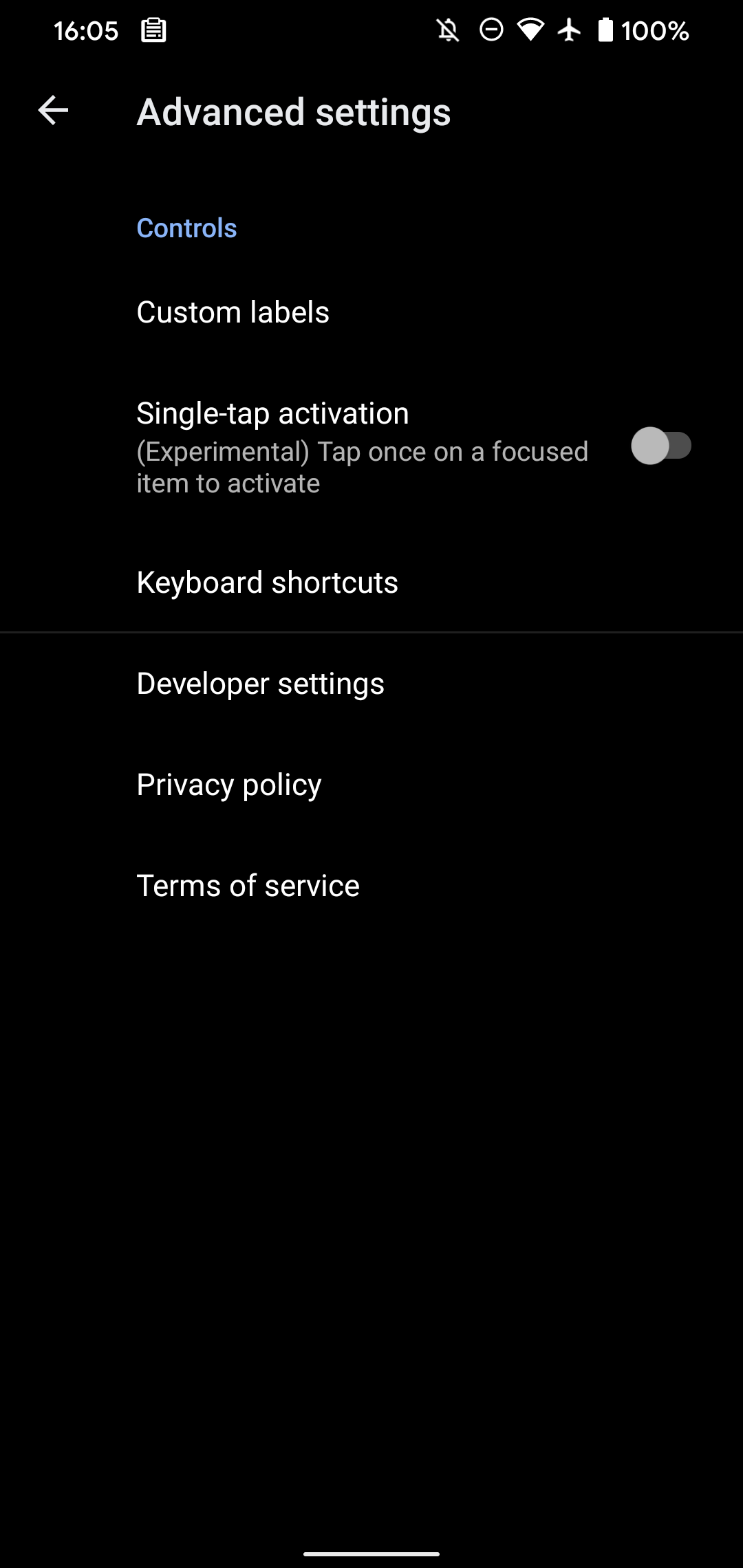The image size is (743, 1568).
Task: View the Privacy policy
Action: [228, 785]
